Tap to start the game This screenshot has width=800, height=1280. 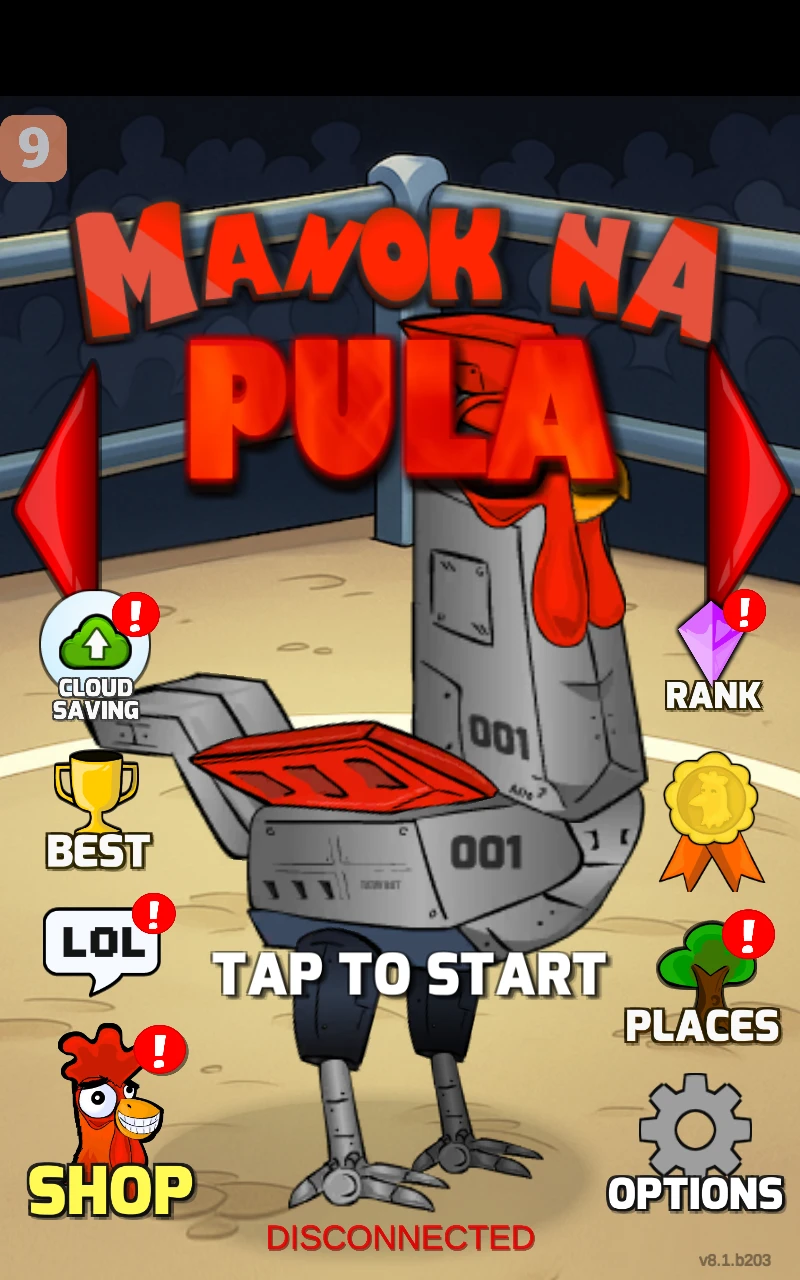[410, 973]
